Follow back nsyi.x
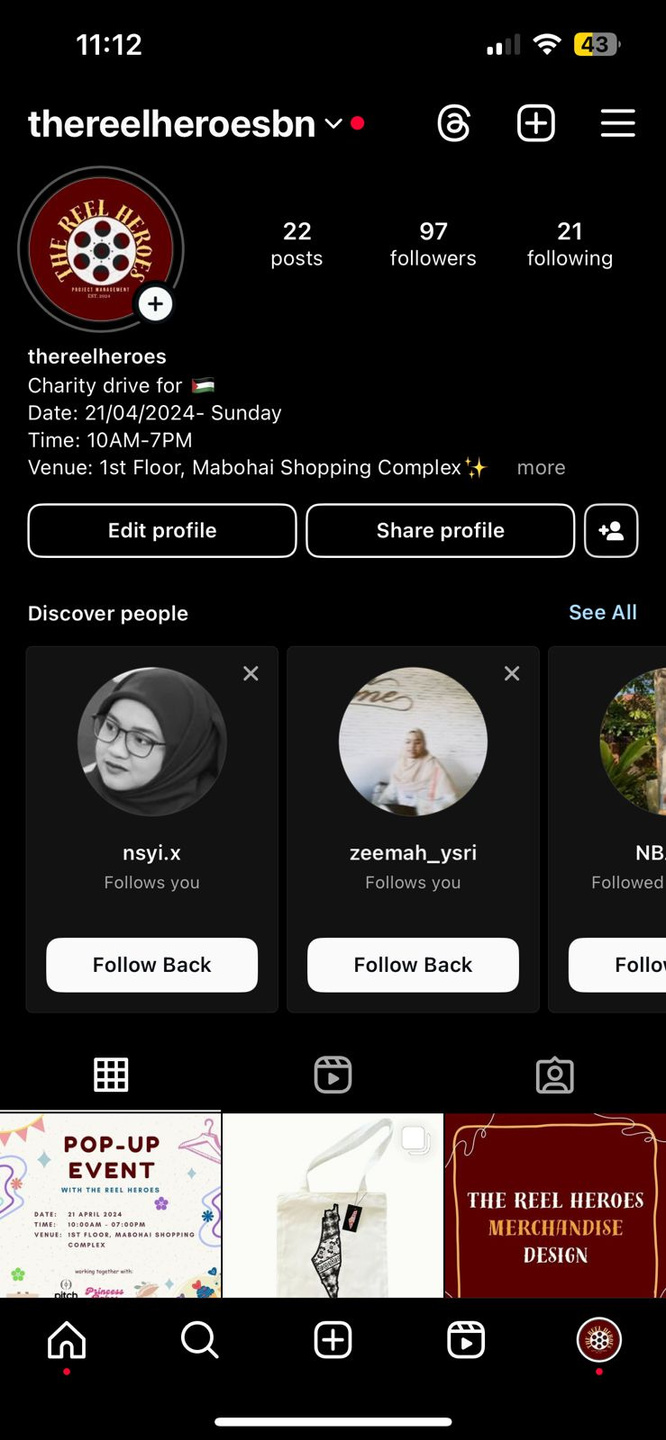This screenshot has height=1440, width=666. [x=152, y=965]
